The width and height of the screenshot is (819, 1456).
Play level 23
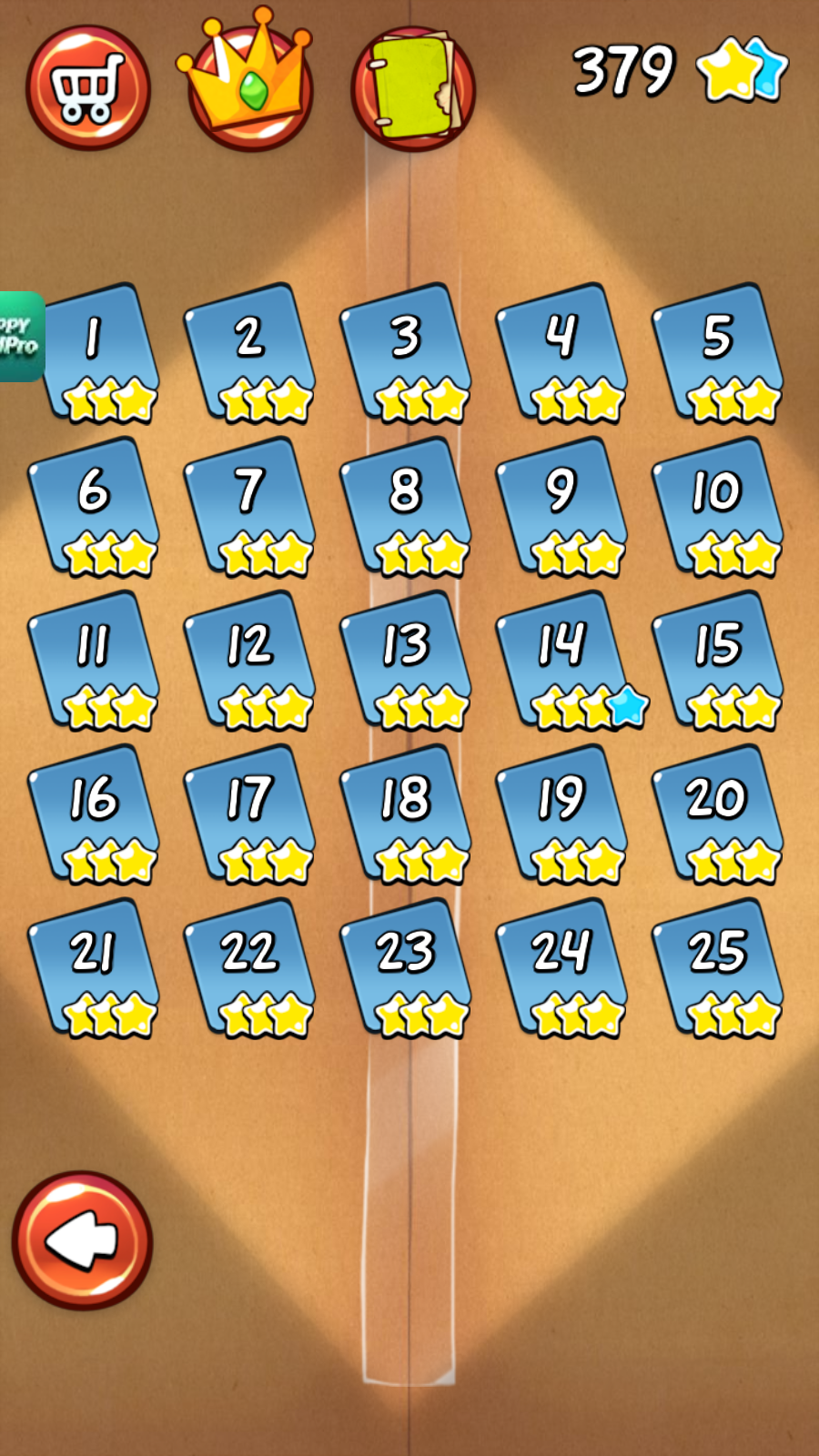(406, 968)
